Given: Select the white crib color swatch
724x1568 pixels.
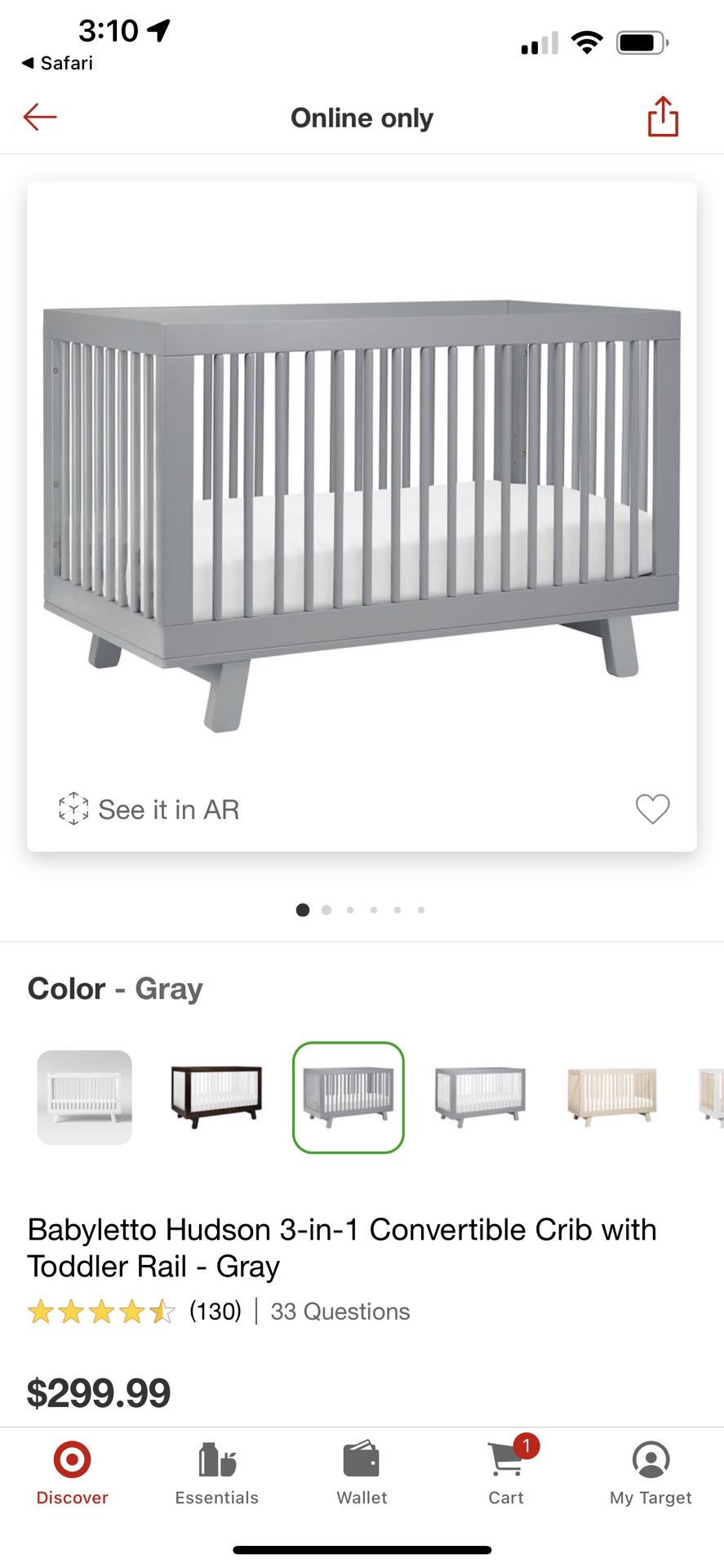Looking at the screenshot, I should pyautogui.click(x=85, y=1097).
